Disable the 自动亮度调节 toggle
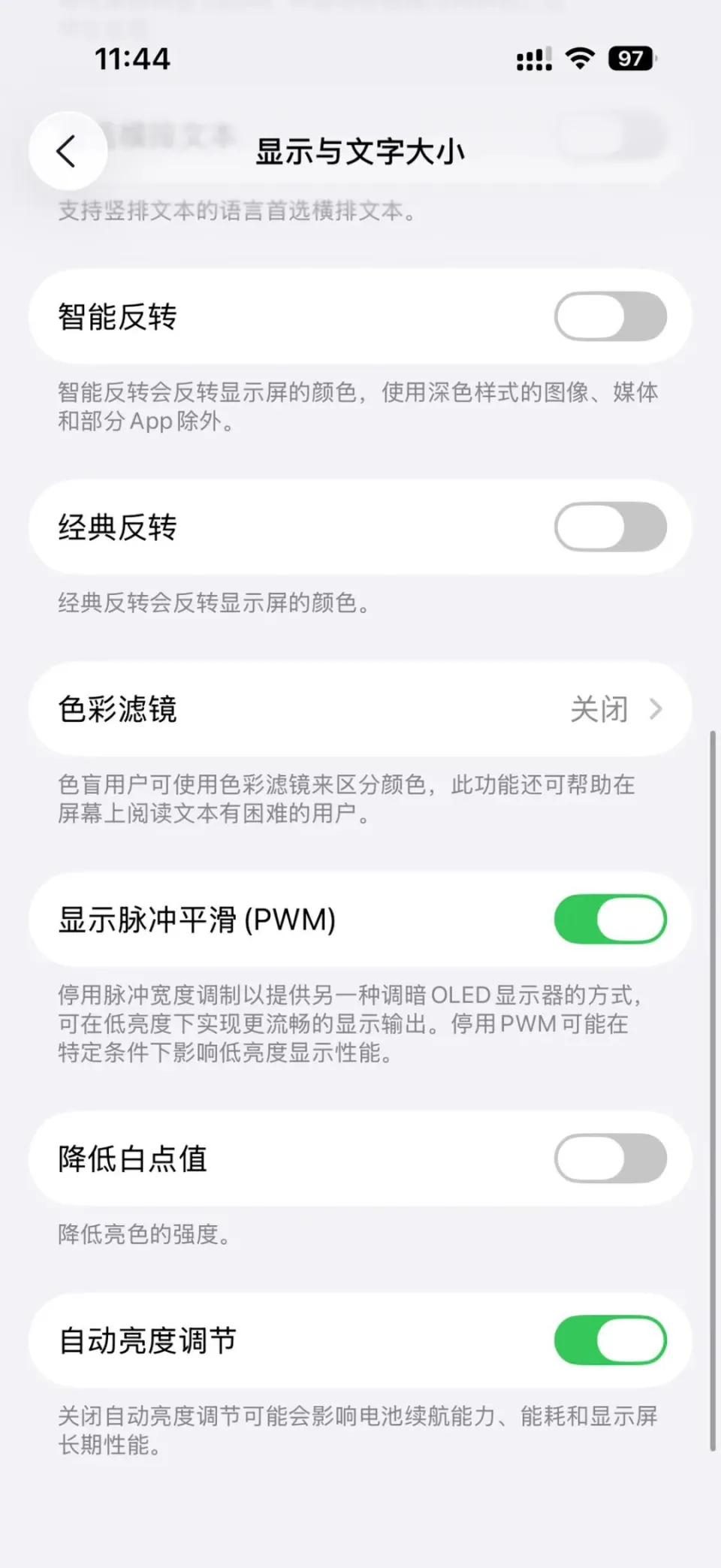Screen dimensions: 721x1568 point(611,1340)
